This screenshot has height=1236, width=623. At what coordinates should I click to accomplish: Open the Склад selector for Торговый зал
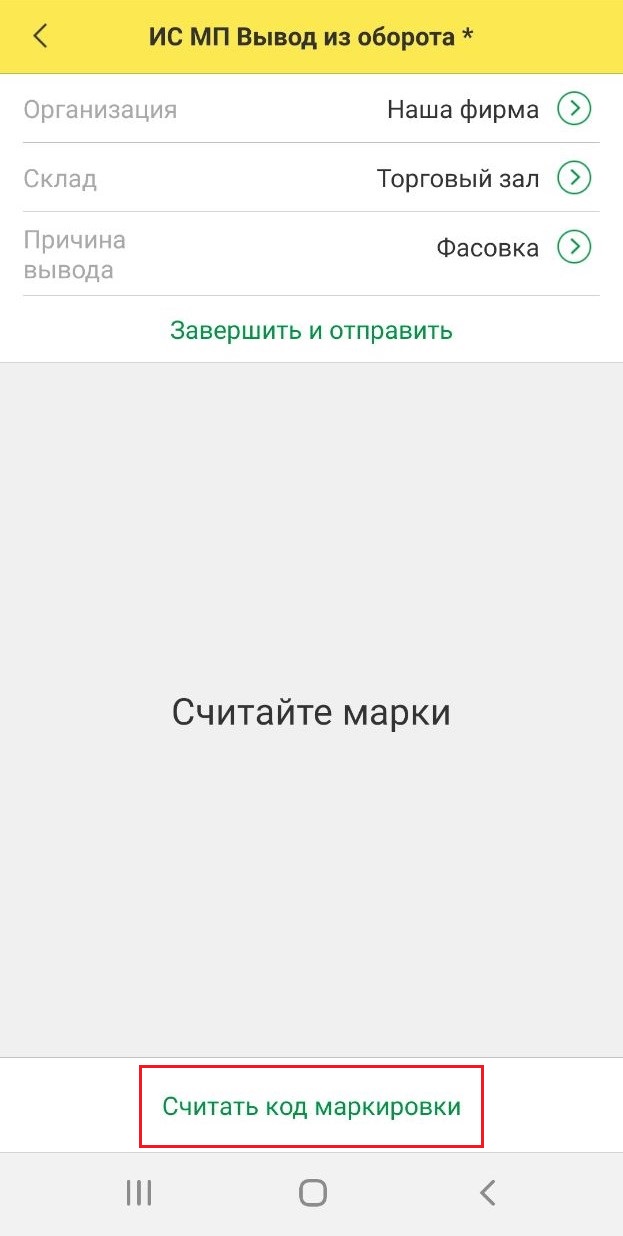click(574, 178)
